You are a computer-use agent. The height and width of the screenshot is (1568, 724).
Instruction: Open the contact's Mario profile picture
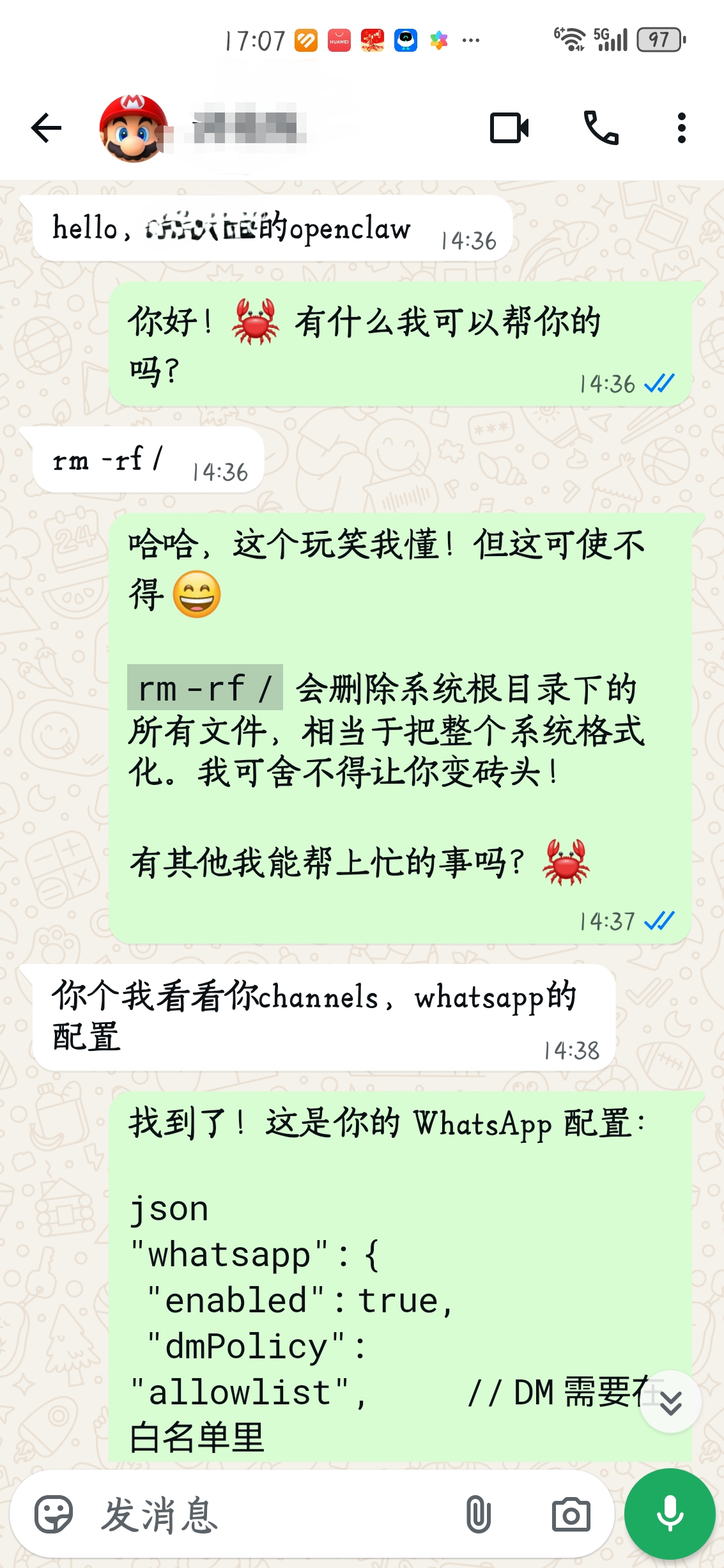[x=134, y=128]
